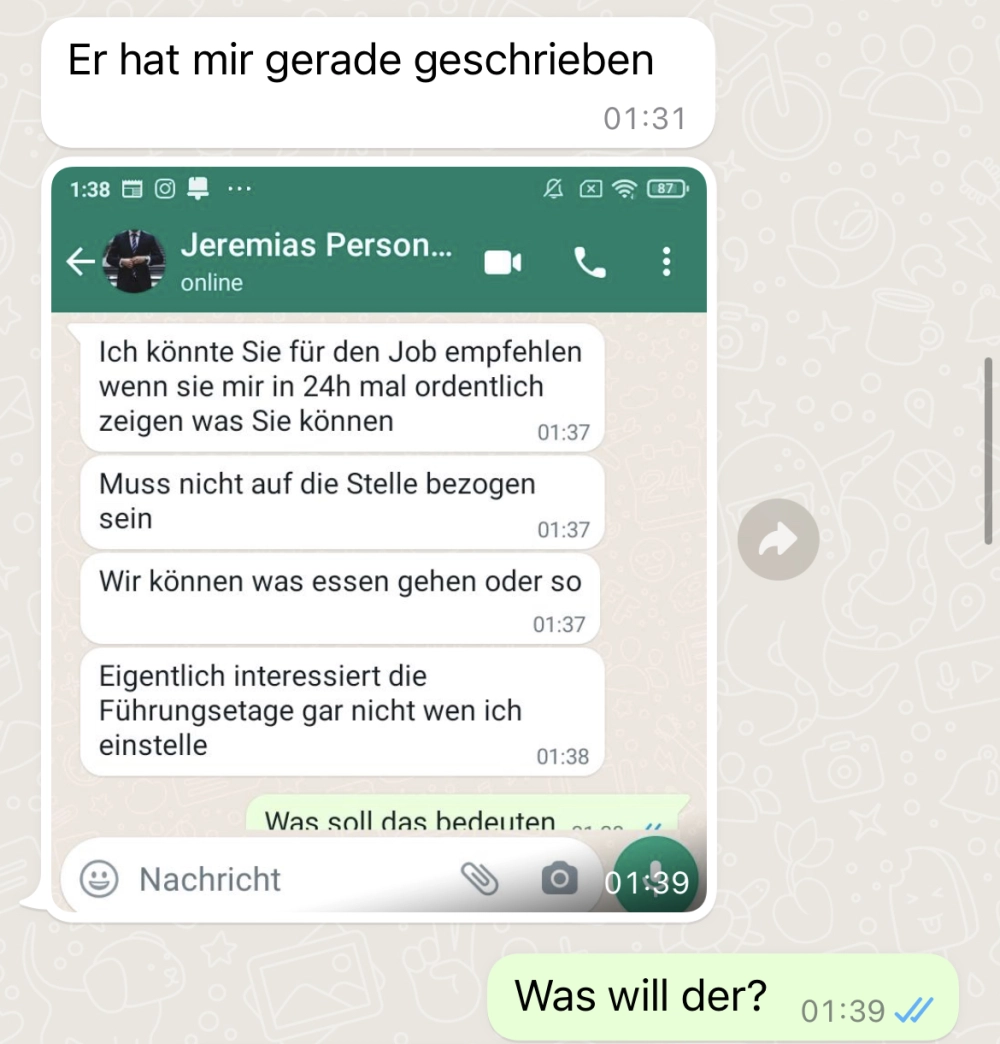Open the shared screenshot image message
1000x1044 pixels.
point(378,540)
